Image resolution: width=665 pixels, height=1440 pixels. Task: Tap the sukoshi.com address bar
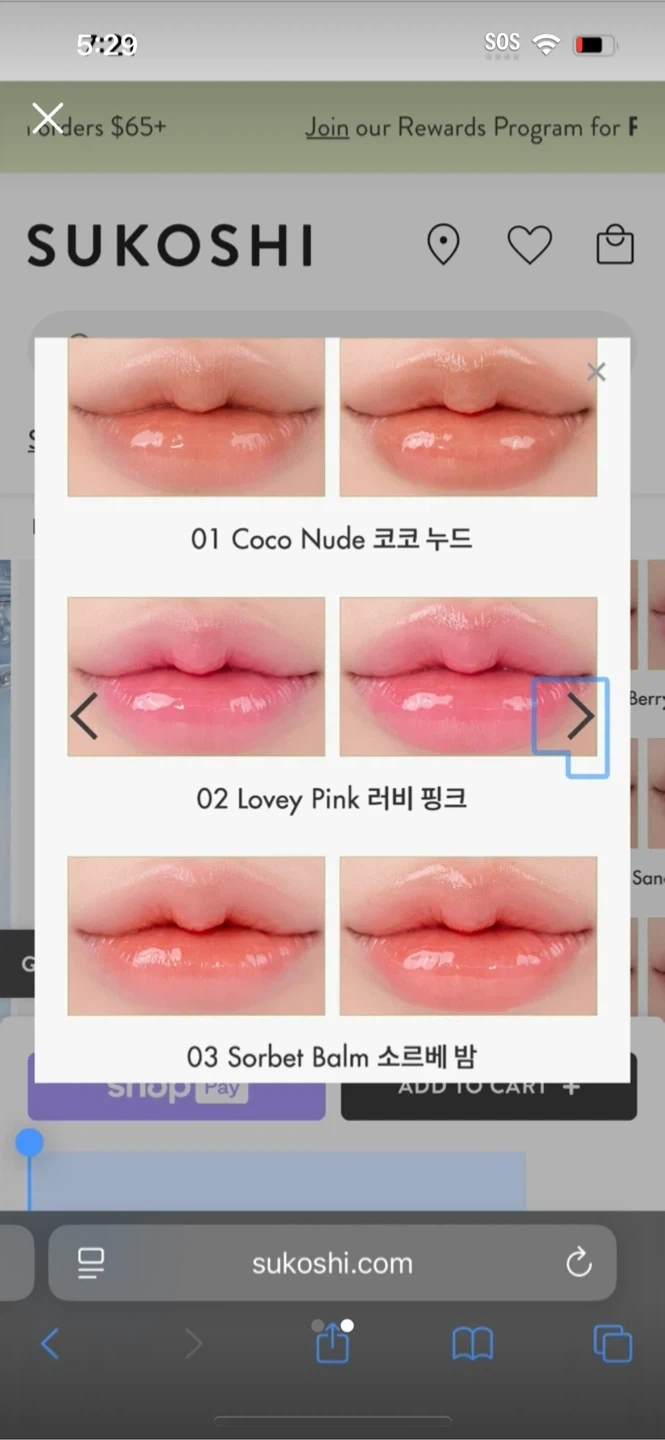coord(332,1263)
